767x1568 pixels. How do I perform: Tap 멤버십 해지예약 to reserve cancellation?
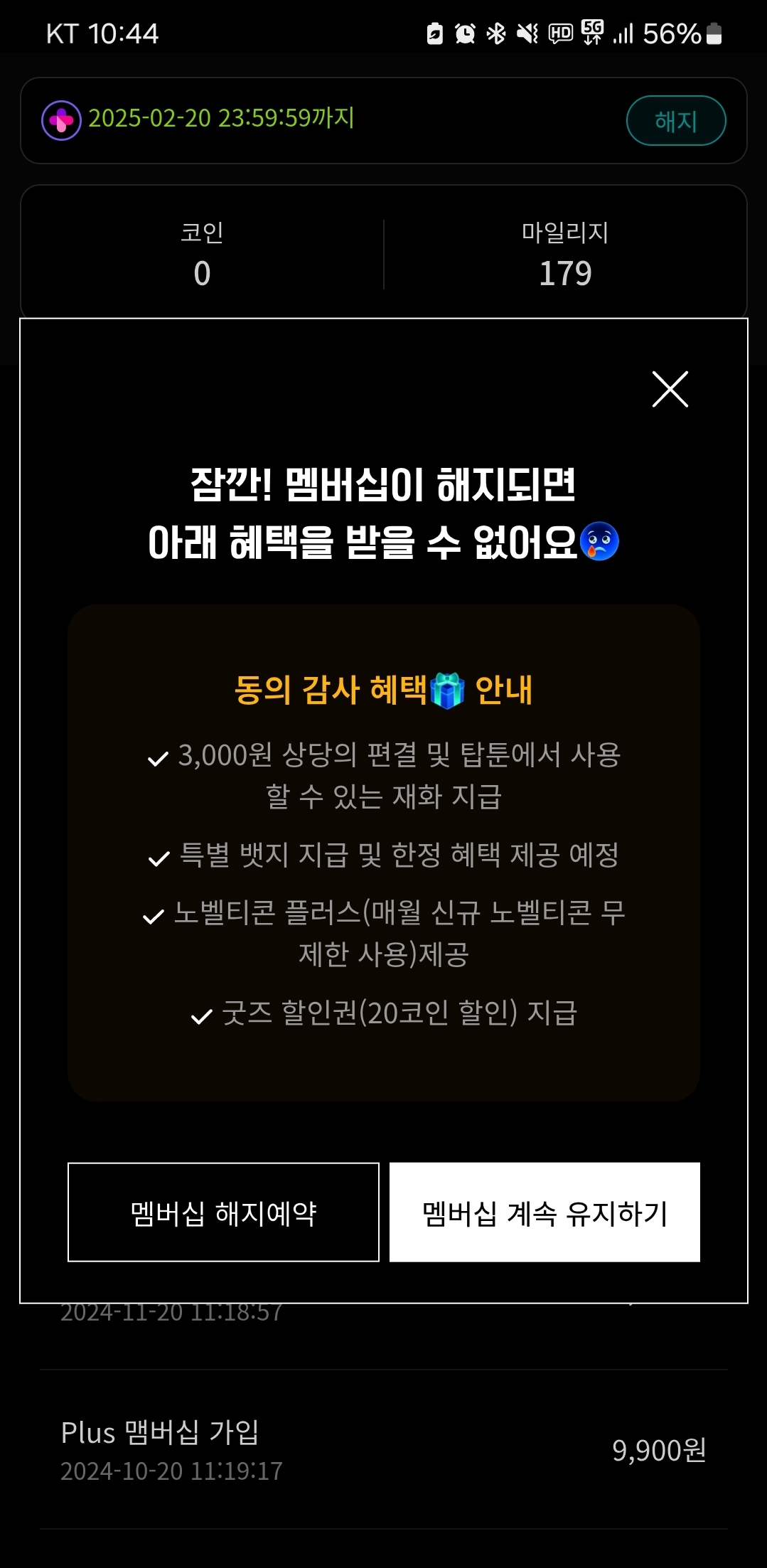[x=223, y=1212]
